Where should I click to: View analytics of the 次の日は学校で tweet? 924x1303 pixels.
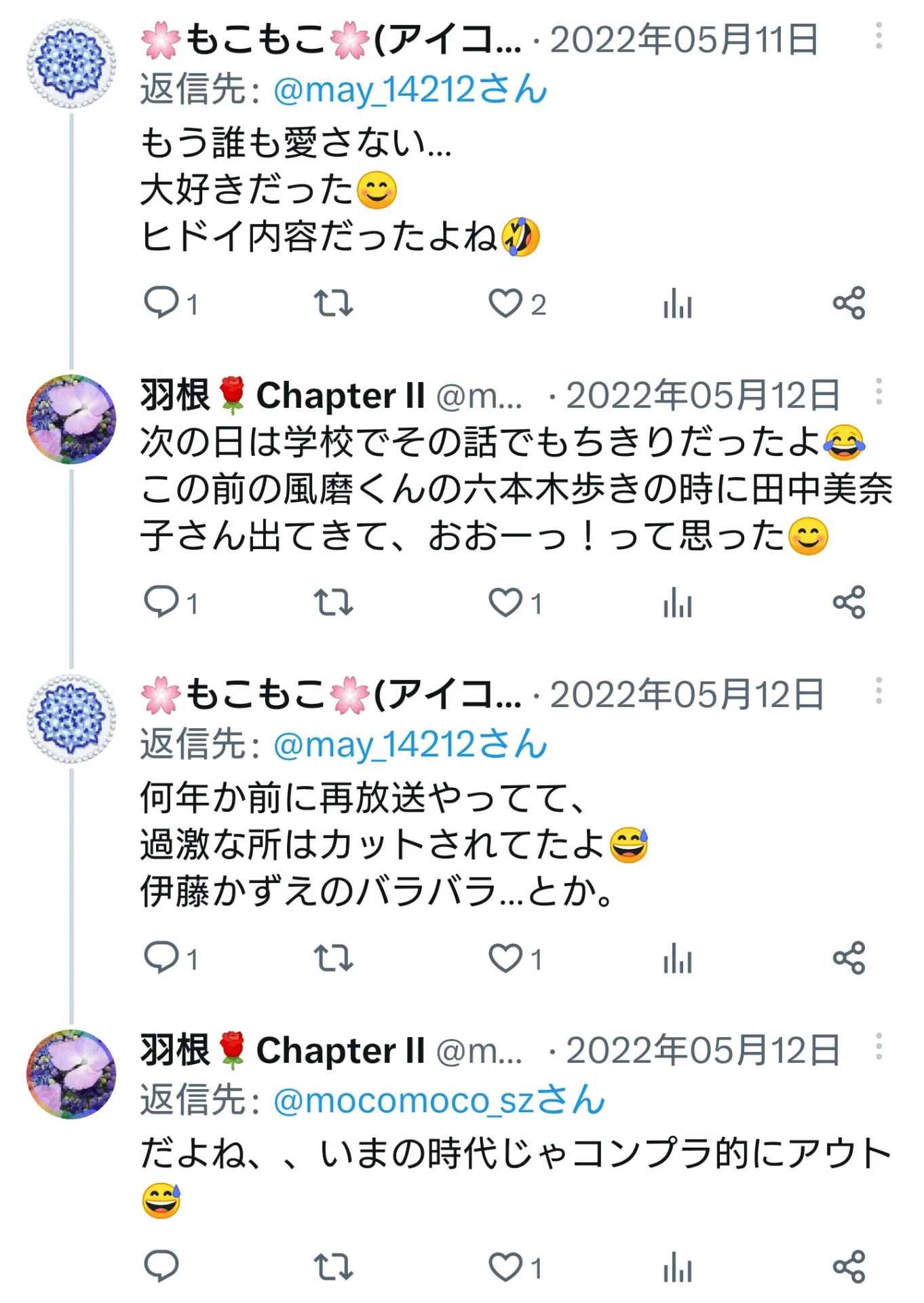(x=677, y=603)
